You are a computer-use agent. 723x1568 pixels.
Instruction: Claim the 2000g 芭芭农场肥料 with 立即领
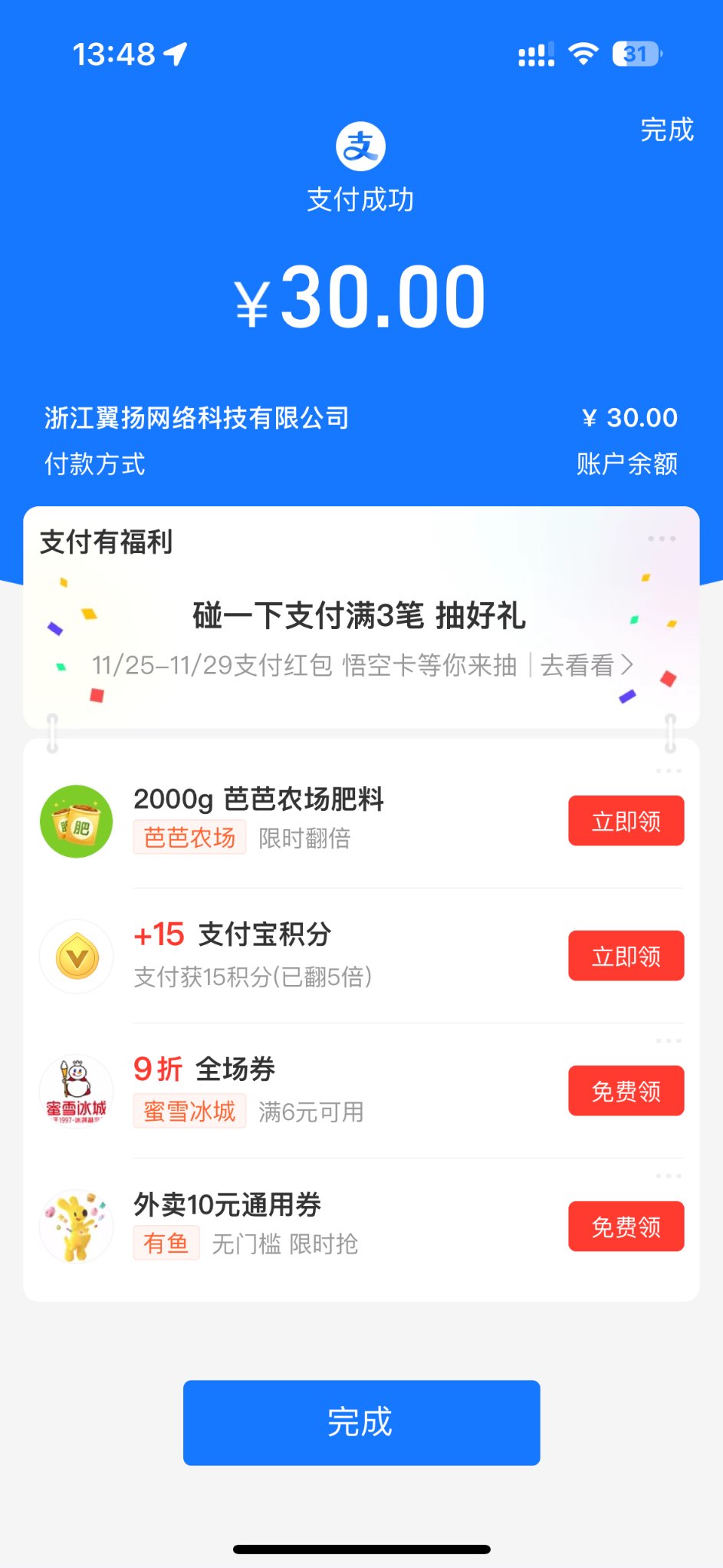click(x=626, y=822)
